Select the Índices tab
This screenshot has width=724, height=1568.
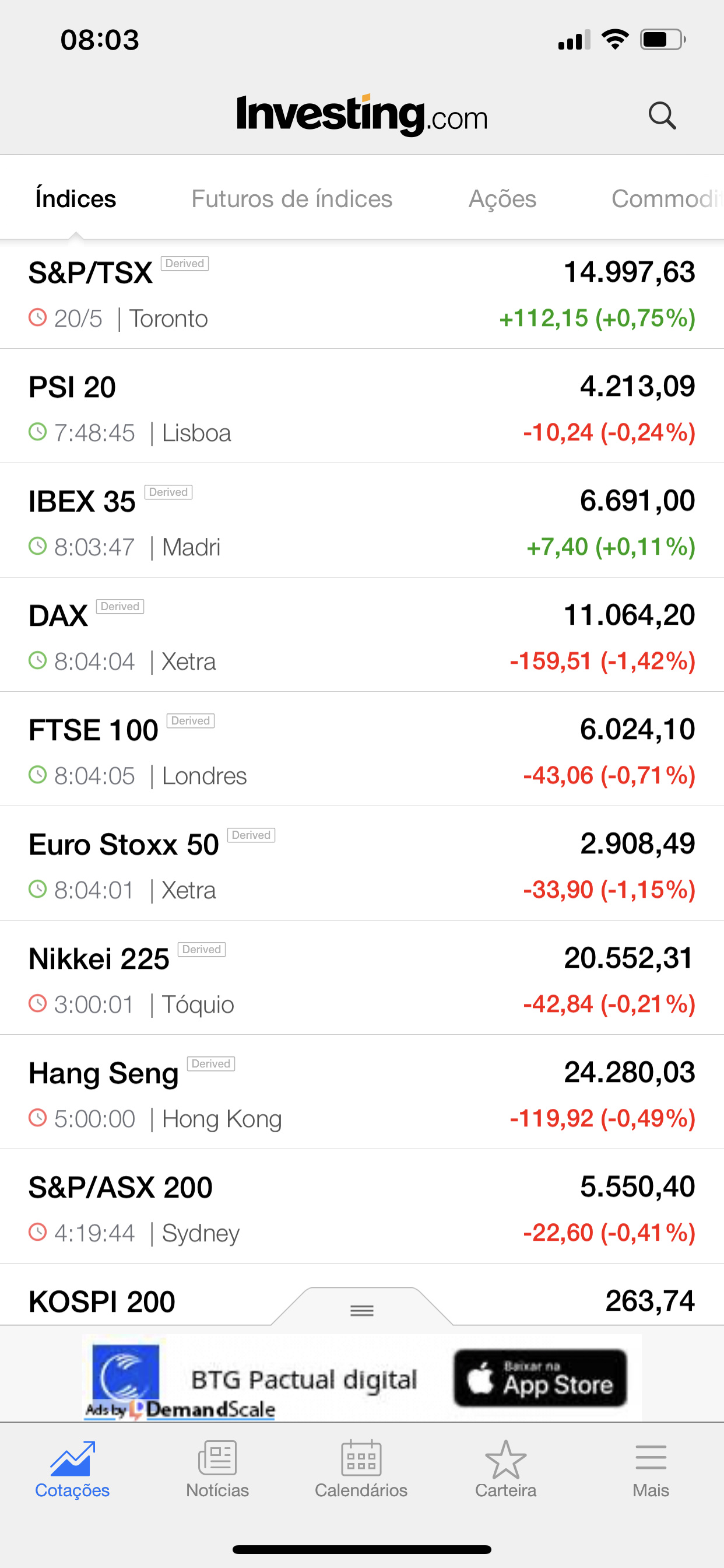tap(75, 199)
